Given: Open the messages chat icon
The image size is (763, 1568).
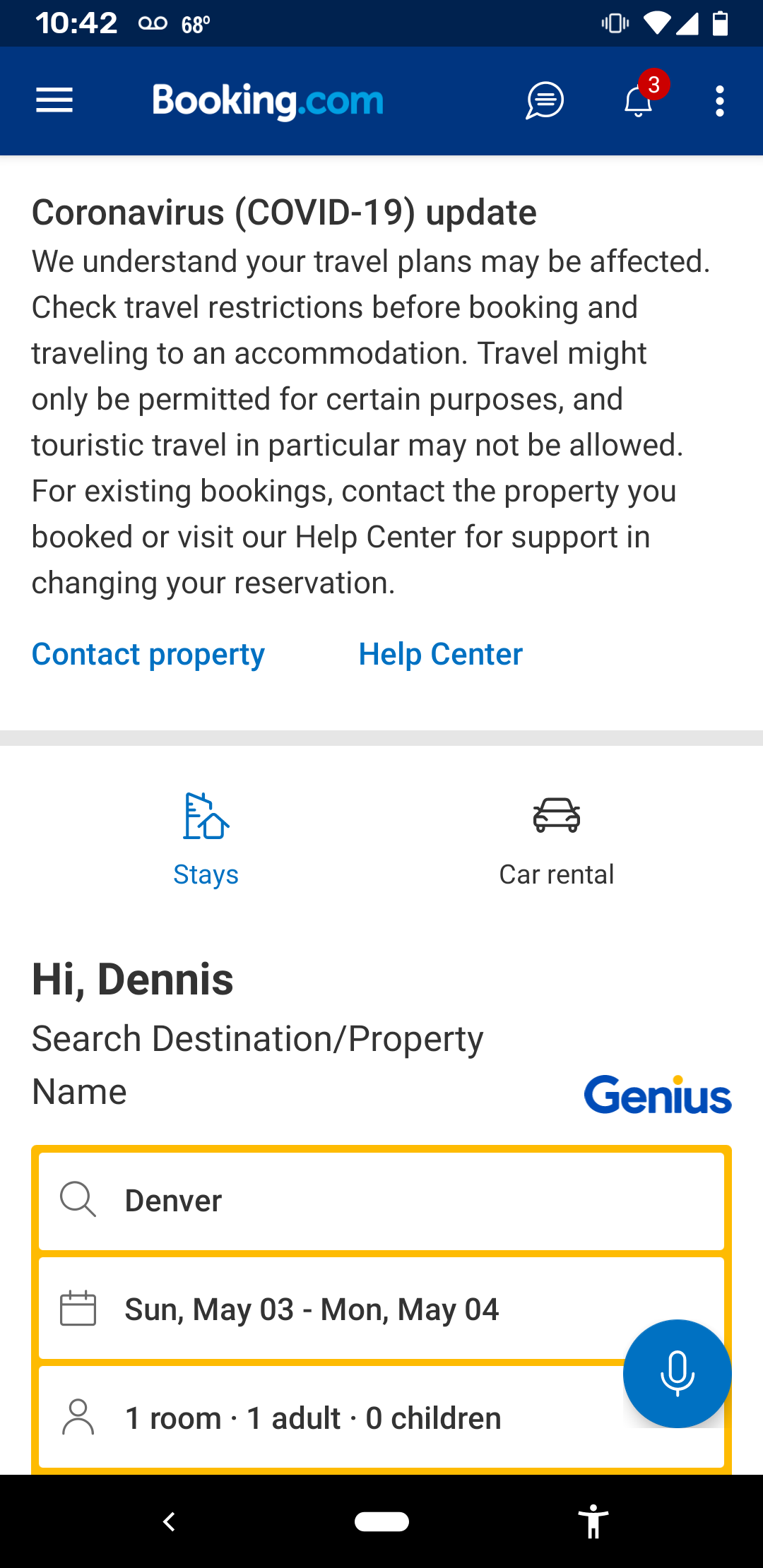Looking at the screenshot, I should tap(544, 100).
